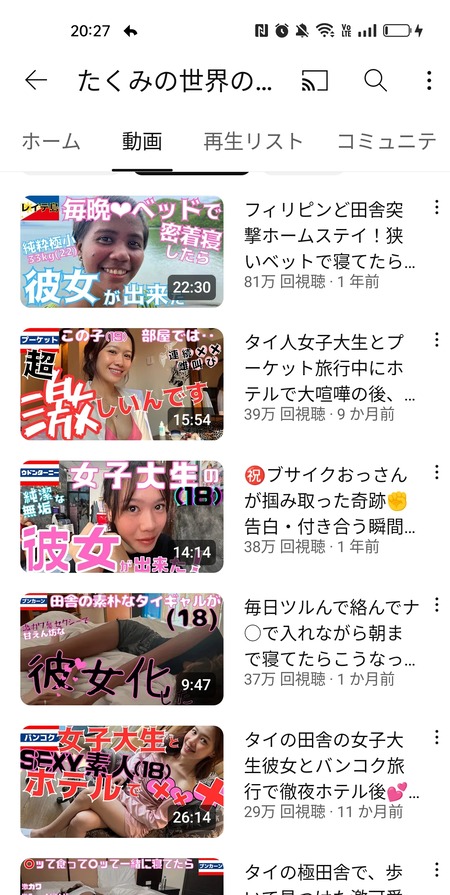The image size is (450, 895).
Task: Open options for the 29万 回視聴 video
Action: [436, 737]
